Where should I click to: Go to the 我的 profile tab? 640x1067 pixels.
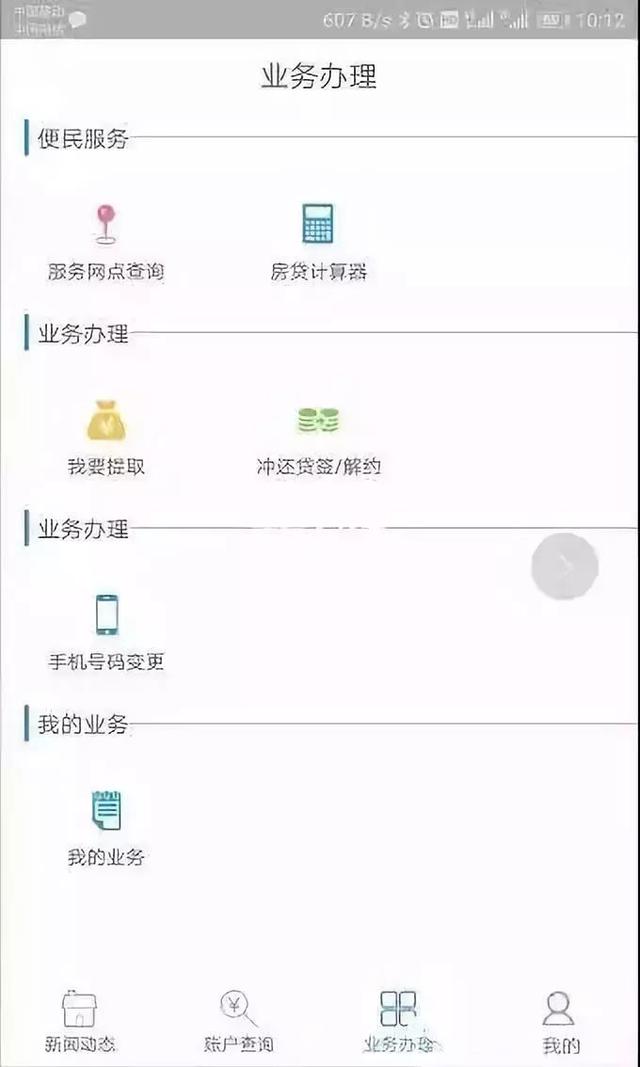tap(560, 1021)
